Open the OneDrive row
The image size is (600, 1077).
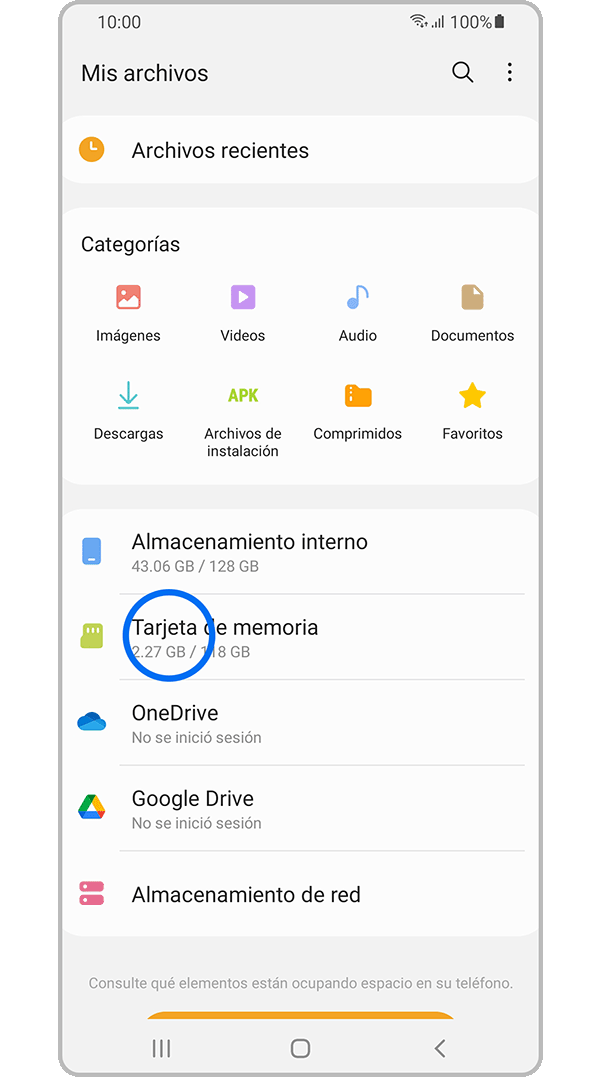300,723
